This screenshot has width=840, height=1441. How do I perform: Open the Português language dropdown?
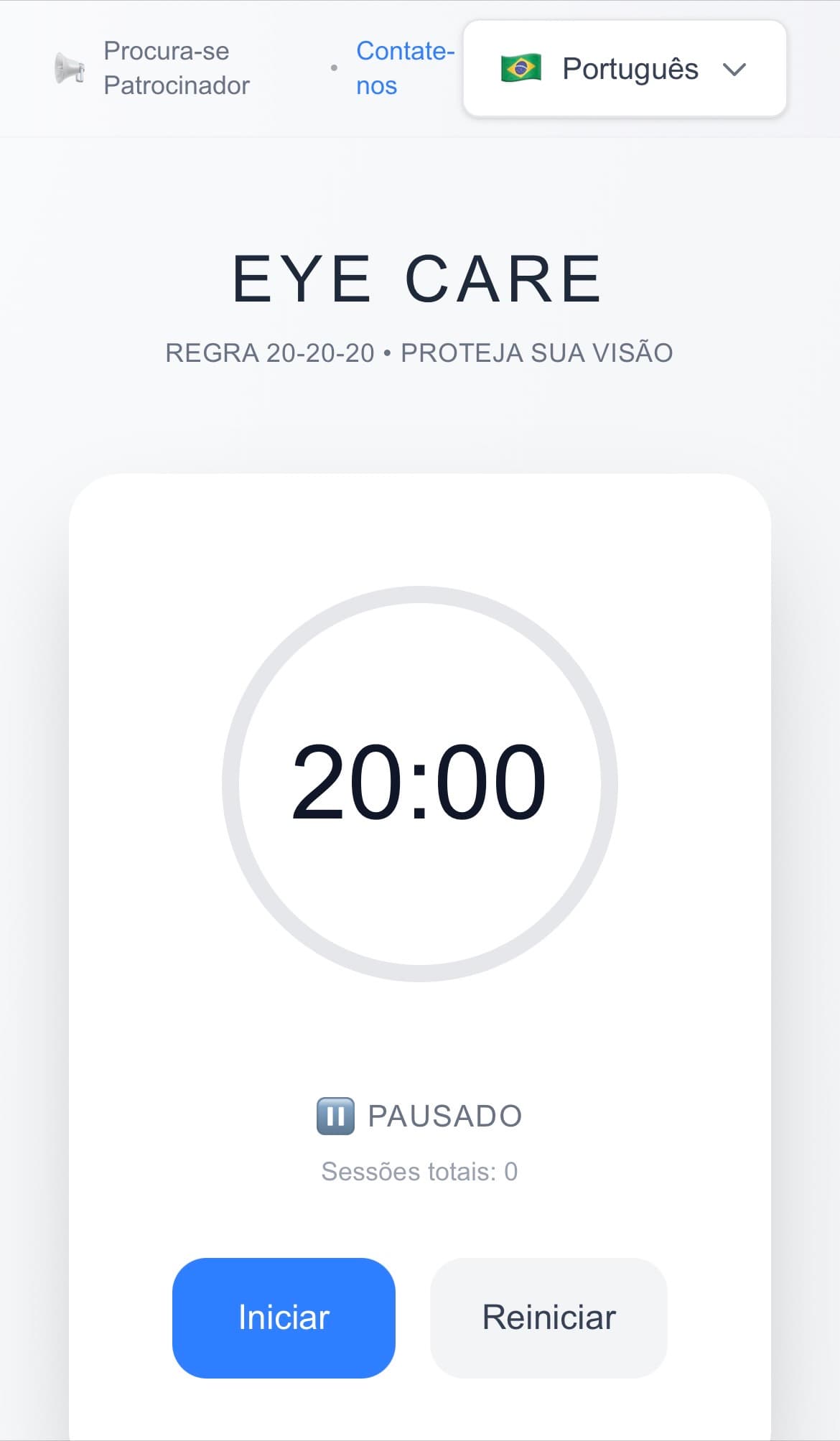tap(625, 69)
